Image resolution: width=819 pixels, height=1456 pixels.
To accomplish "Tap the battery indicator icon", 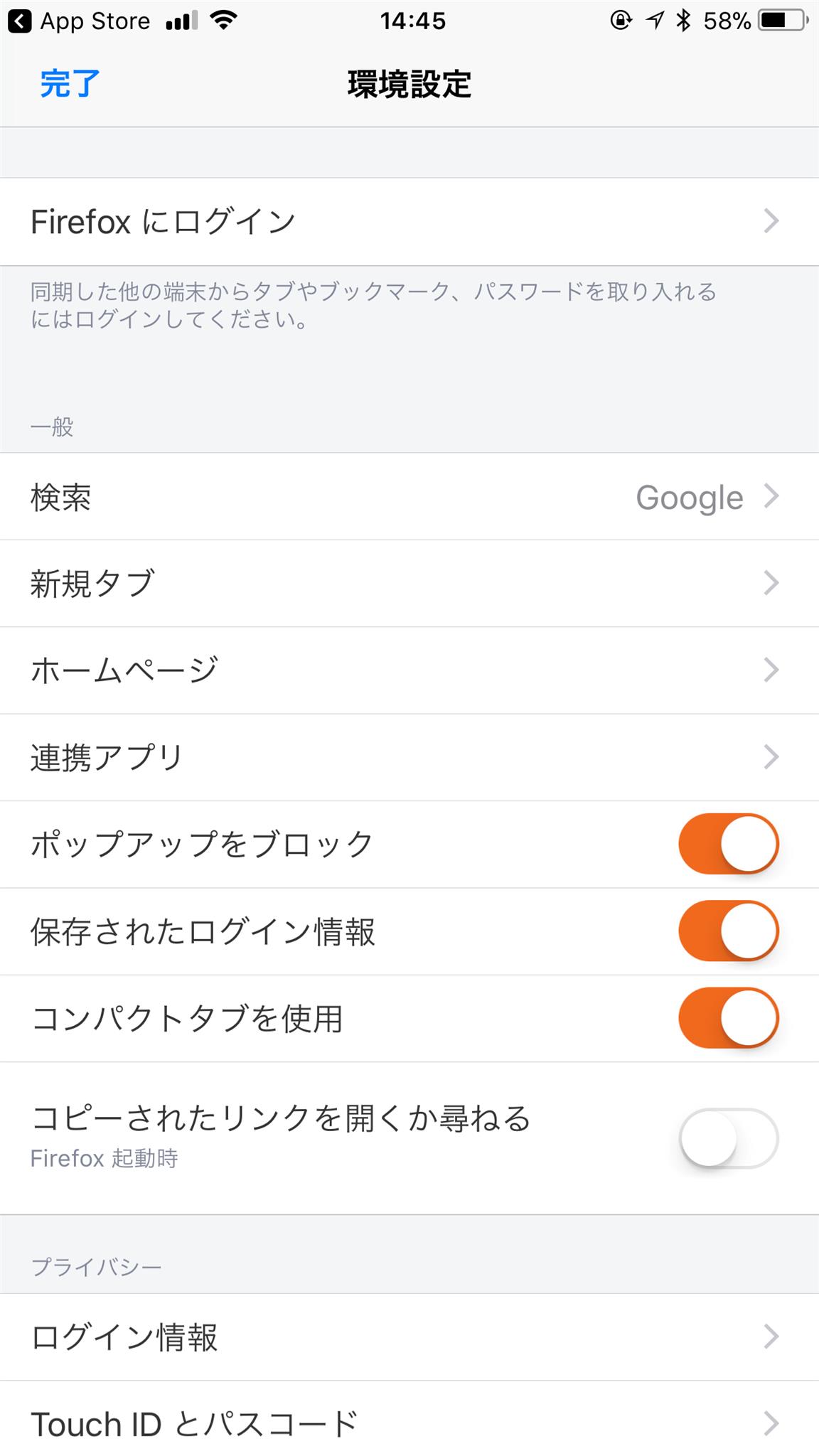I will (779, 21).
